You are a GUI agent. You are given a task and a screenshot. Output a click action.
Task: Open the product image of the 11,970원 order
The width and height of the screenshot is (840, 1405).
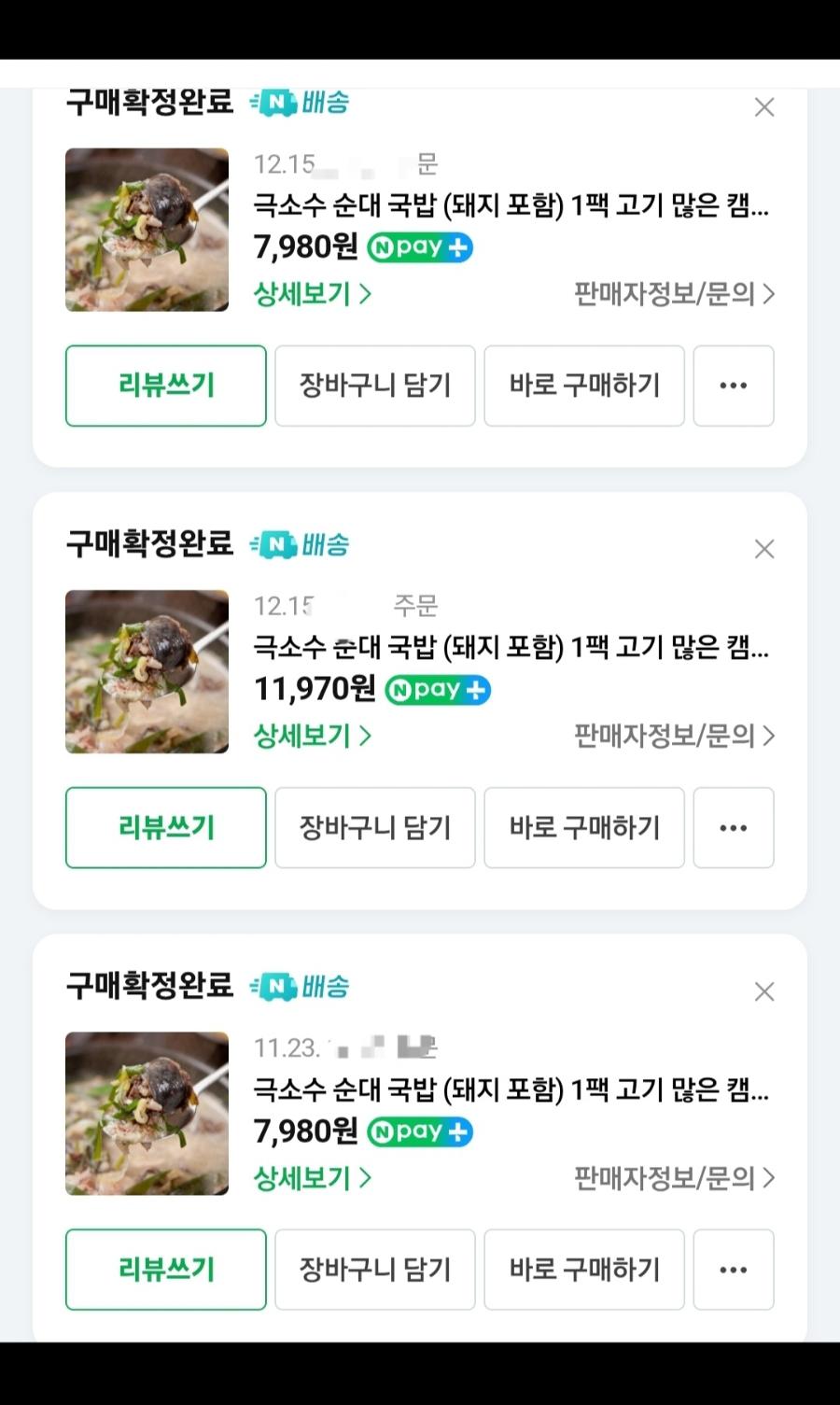[x=147, y=671]
